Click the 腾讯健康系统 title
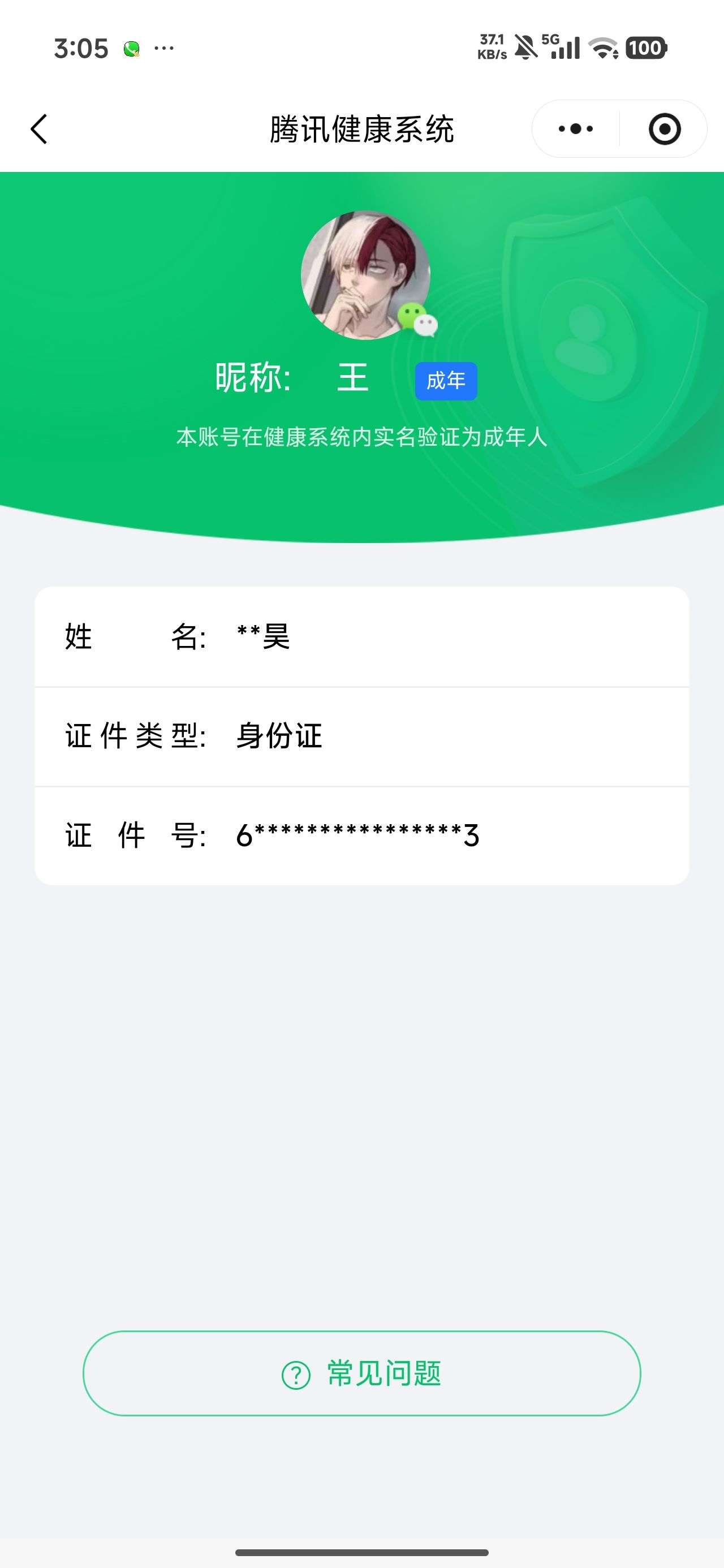 361,128
